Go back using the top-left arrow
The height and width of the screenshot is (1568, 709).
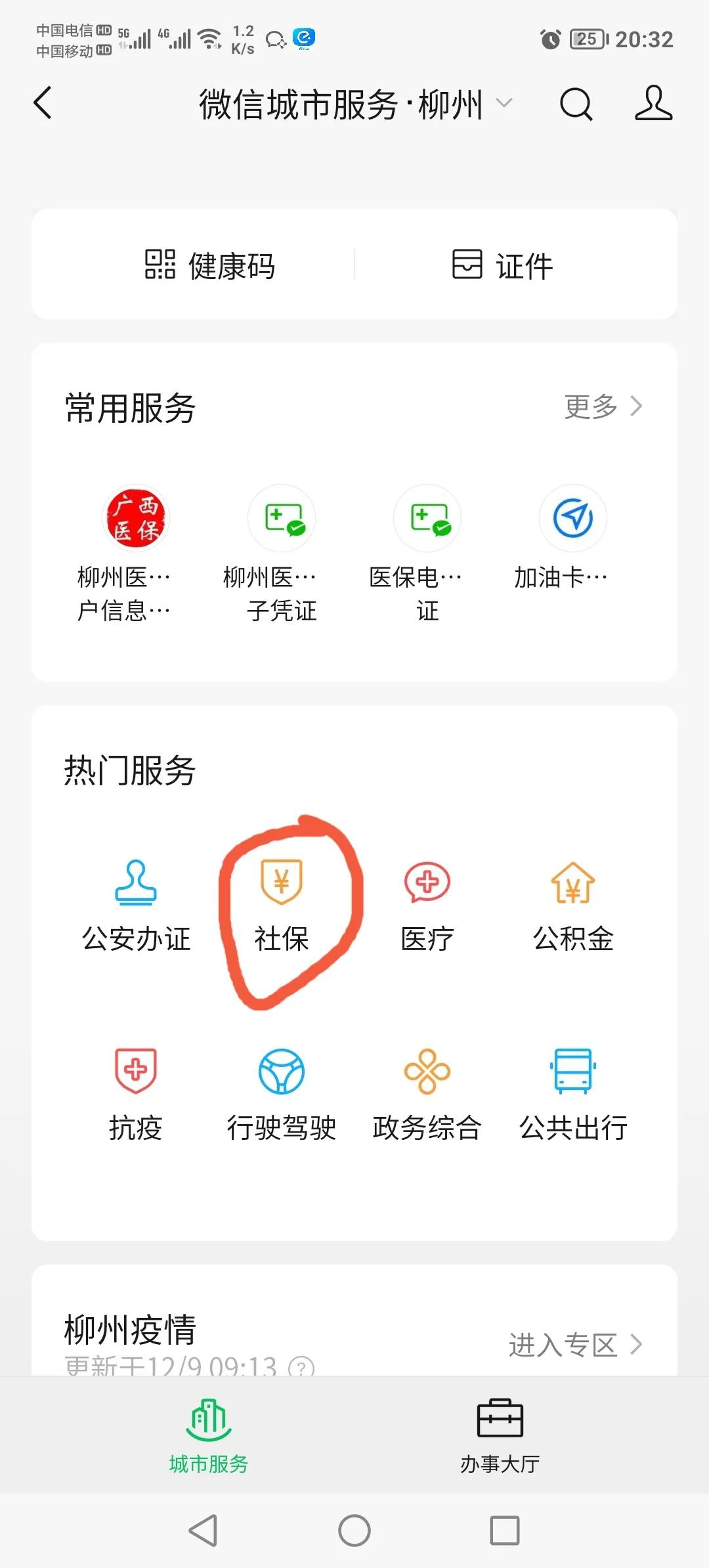43,104
